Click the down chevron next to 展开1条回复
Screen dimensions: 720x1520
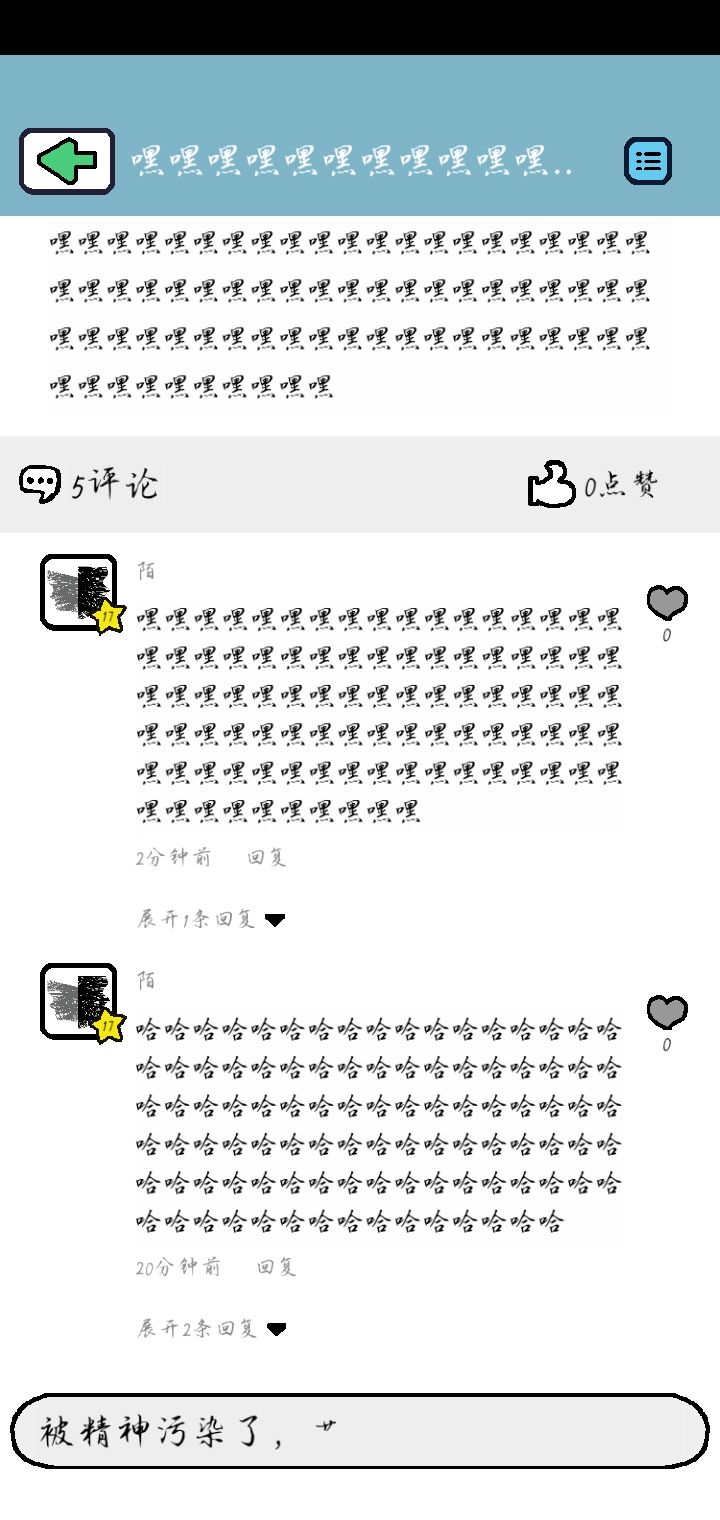tap(277, 918)
